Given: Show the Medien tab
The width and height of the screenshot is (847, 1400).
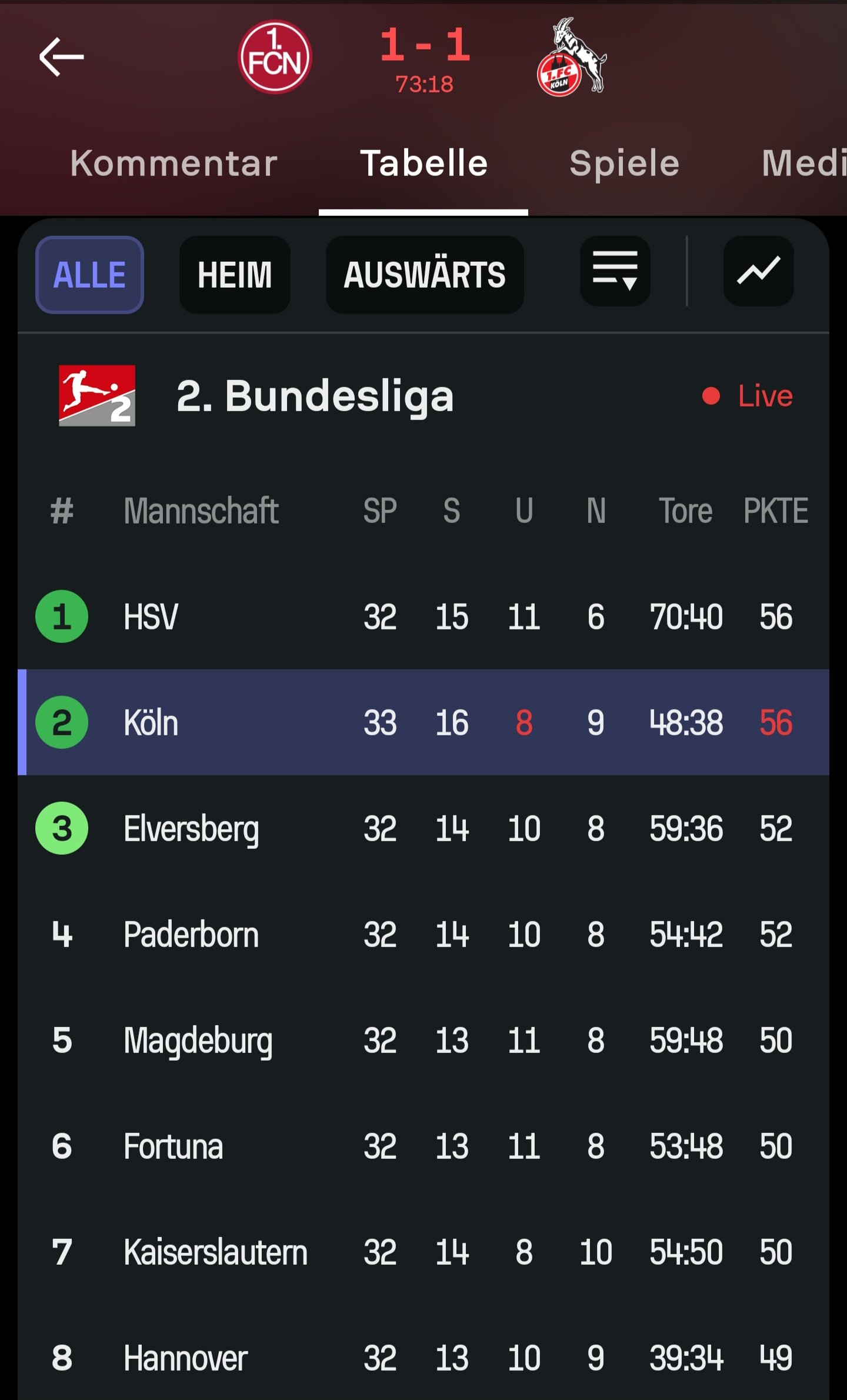Looking at the screenshot, I should [803, 163].
